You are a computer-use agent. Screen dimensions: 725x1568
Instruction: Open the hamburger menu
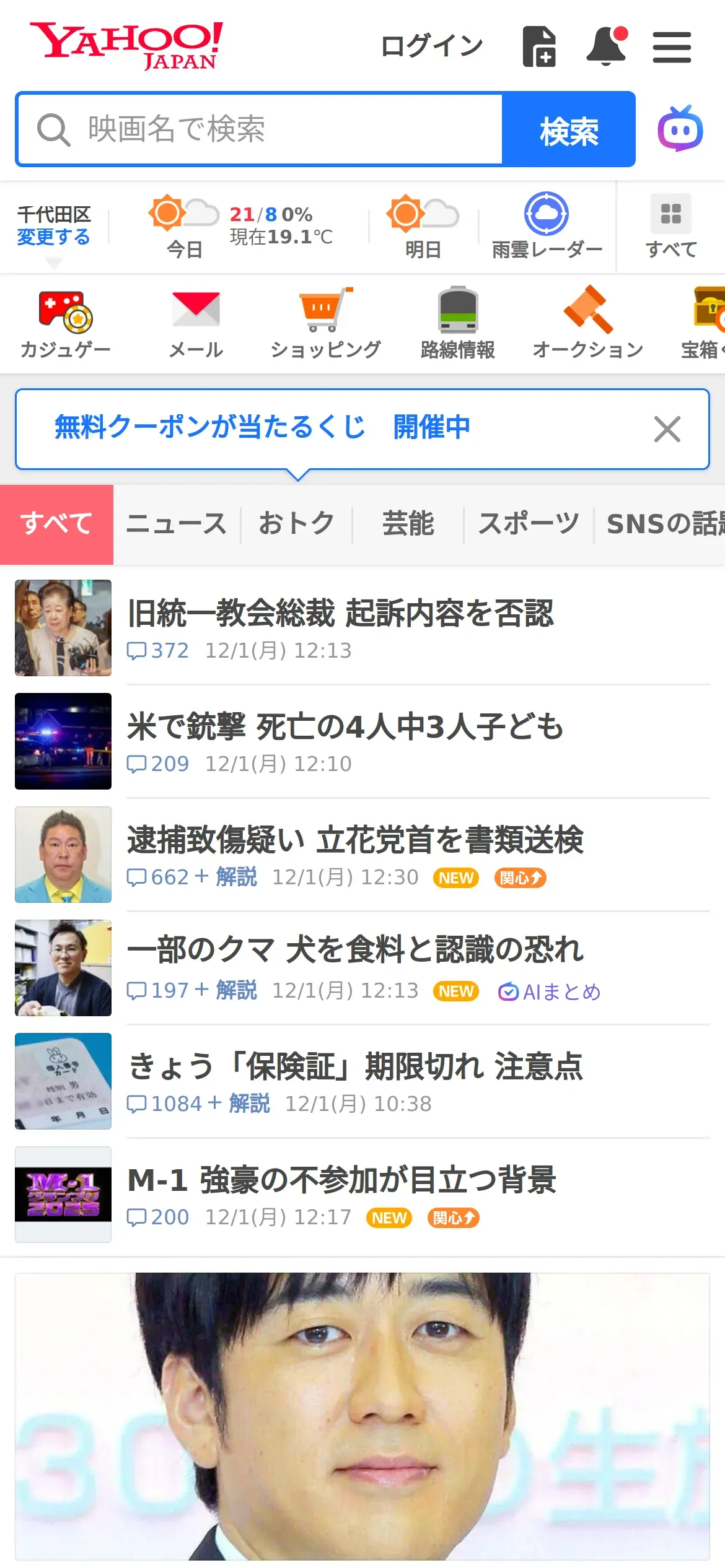coord(672,47)
